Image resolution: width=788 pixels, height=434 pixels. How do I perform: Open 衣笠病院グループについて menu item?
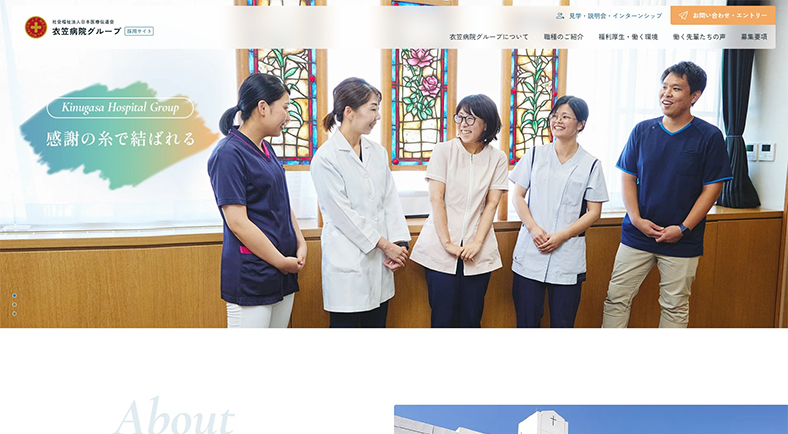489,37
